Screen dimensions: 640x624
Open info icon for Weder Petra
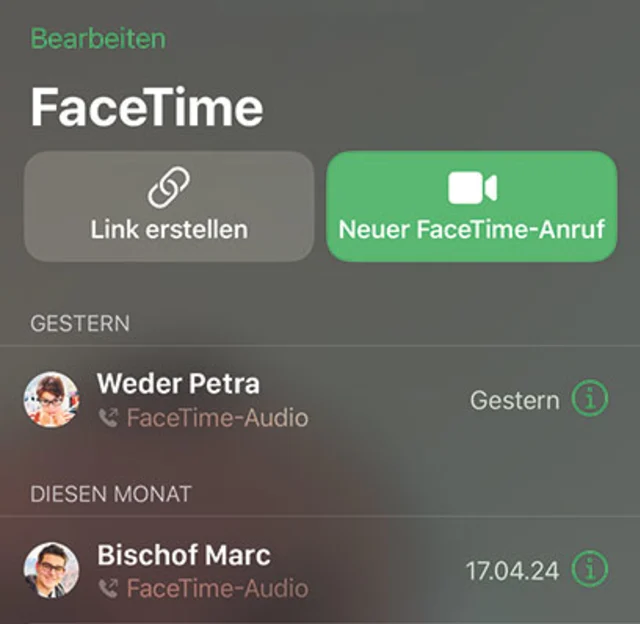pos(590,400)
